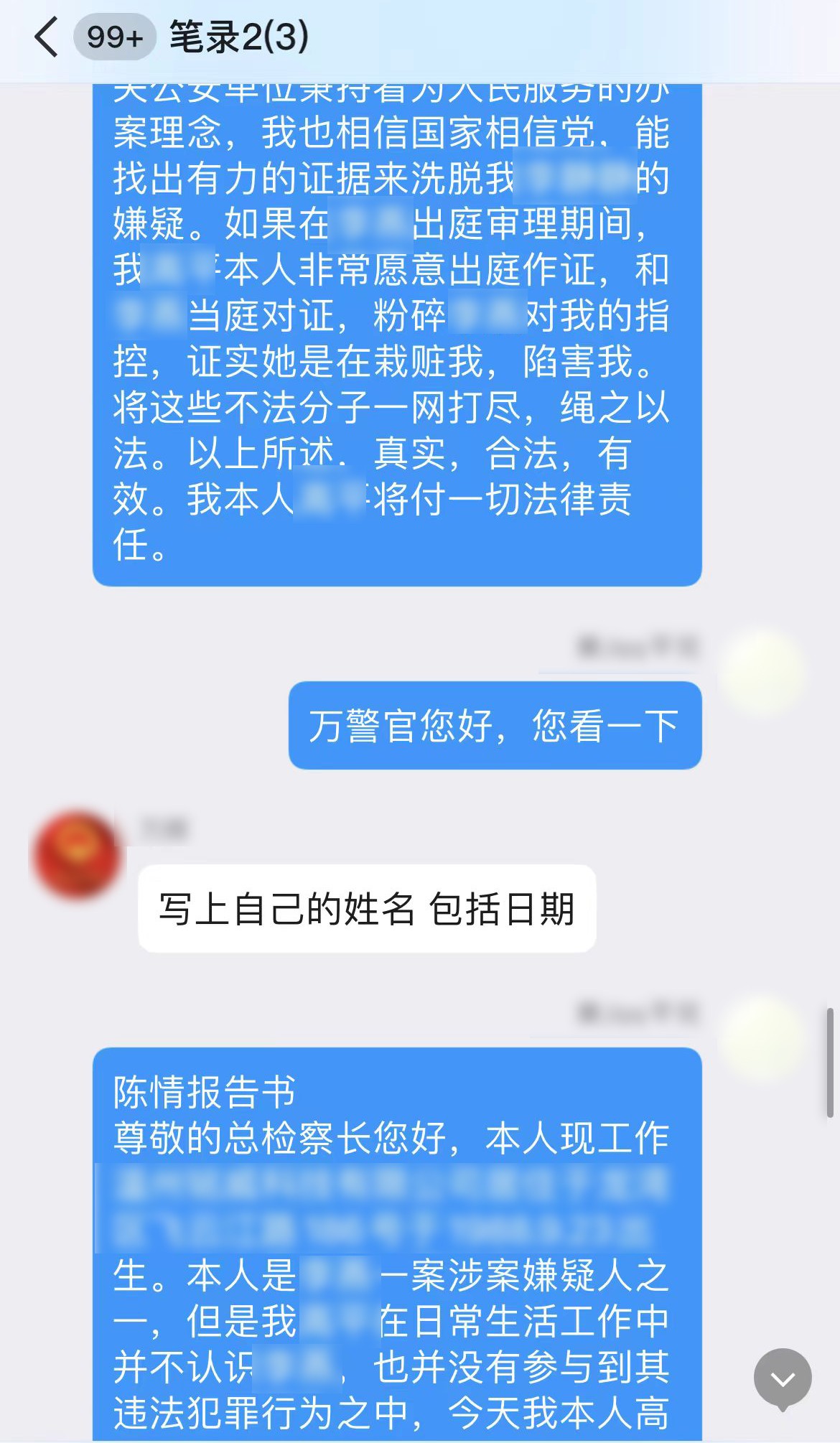
Task: Go back using the top-left arrow
Action: [x=46, y=37]
